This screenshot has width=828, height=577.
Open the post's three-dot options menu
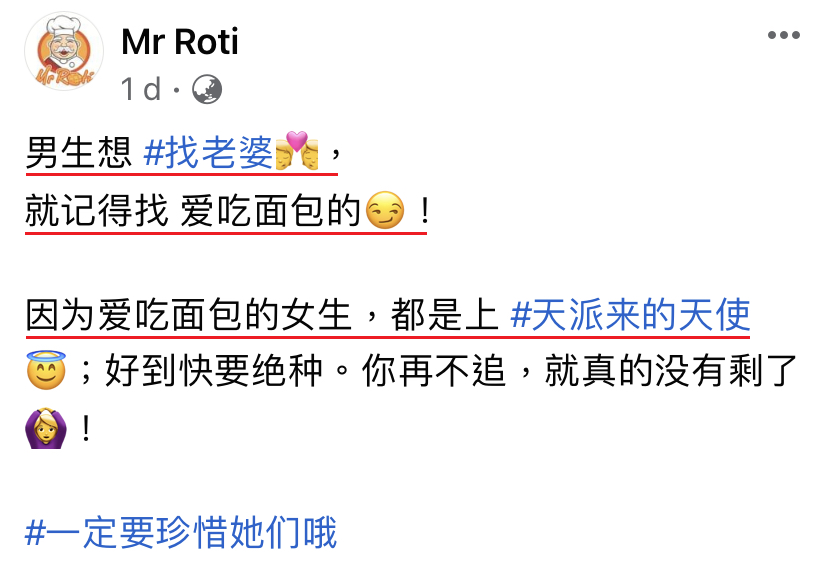(783, 37)
